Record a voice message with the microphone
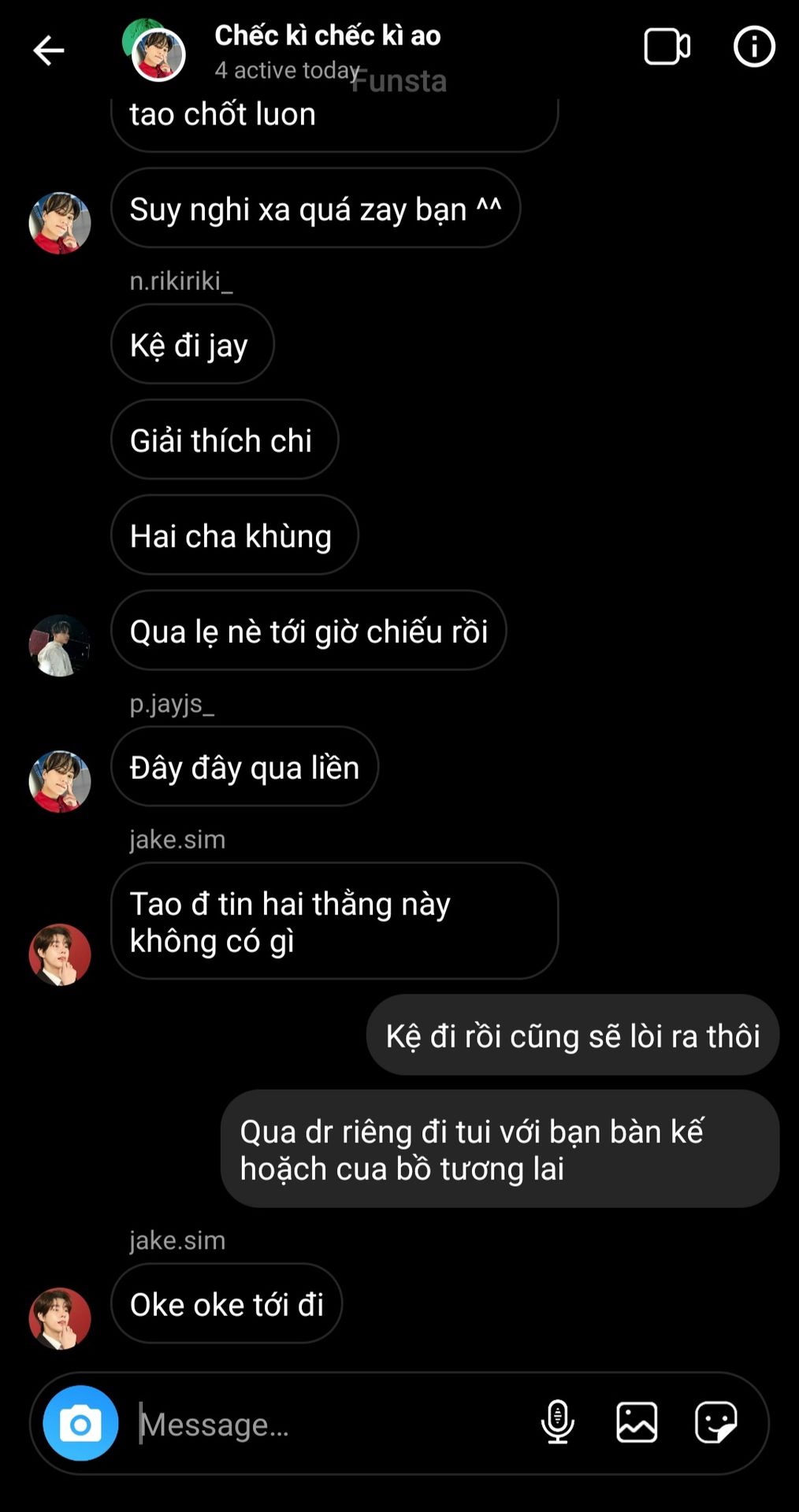Screen dimensions: 799x1512 click(557, 1422)
